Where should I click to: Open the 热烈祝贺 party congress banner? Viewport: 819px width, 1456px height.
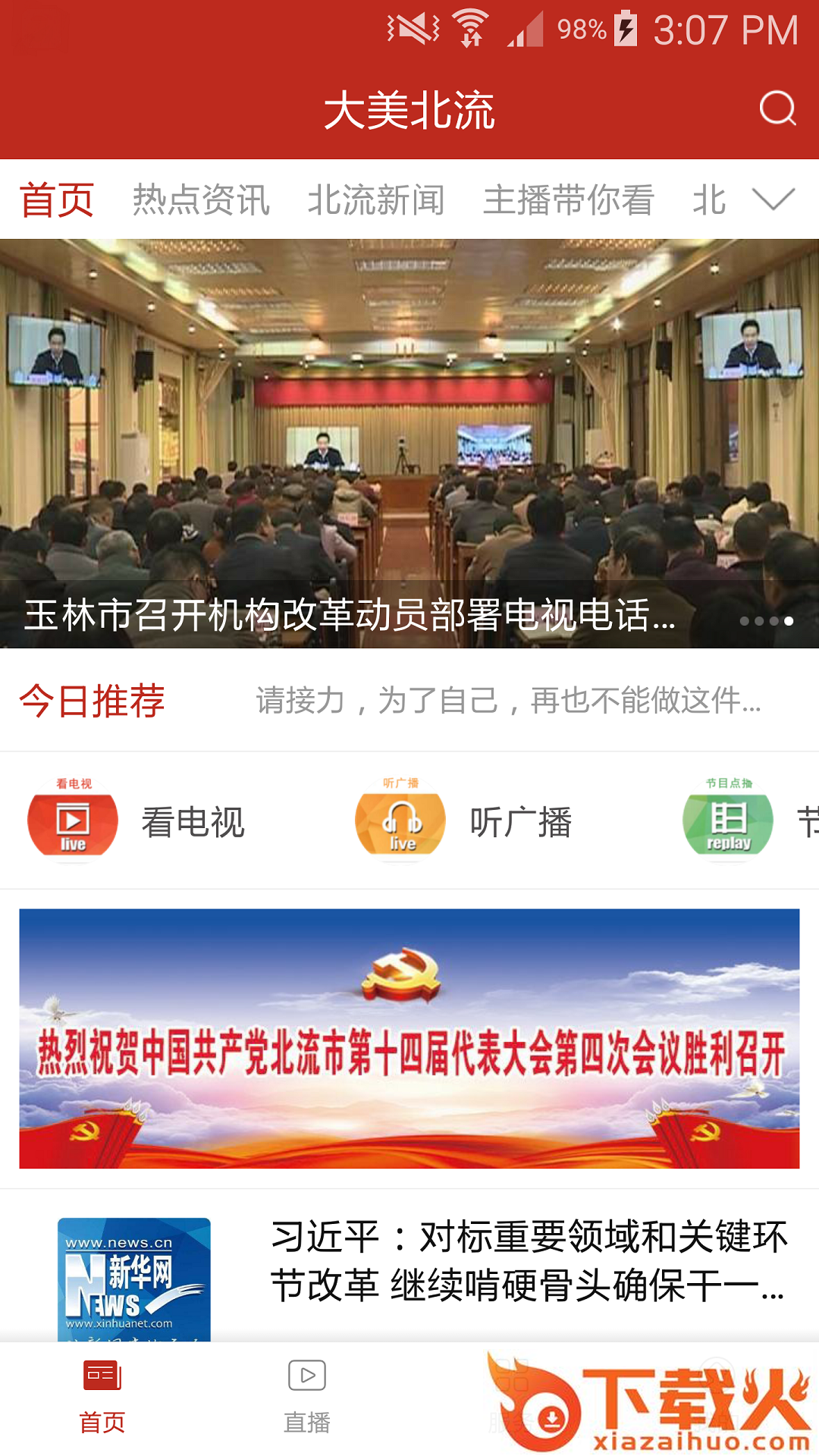409,1038
